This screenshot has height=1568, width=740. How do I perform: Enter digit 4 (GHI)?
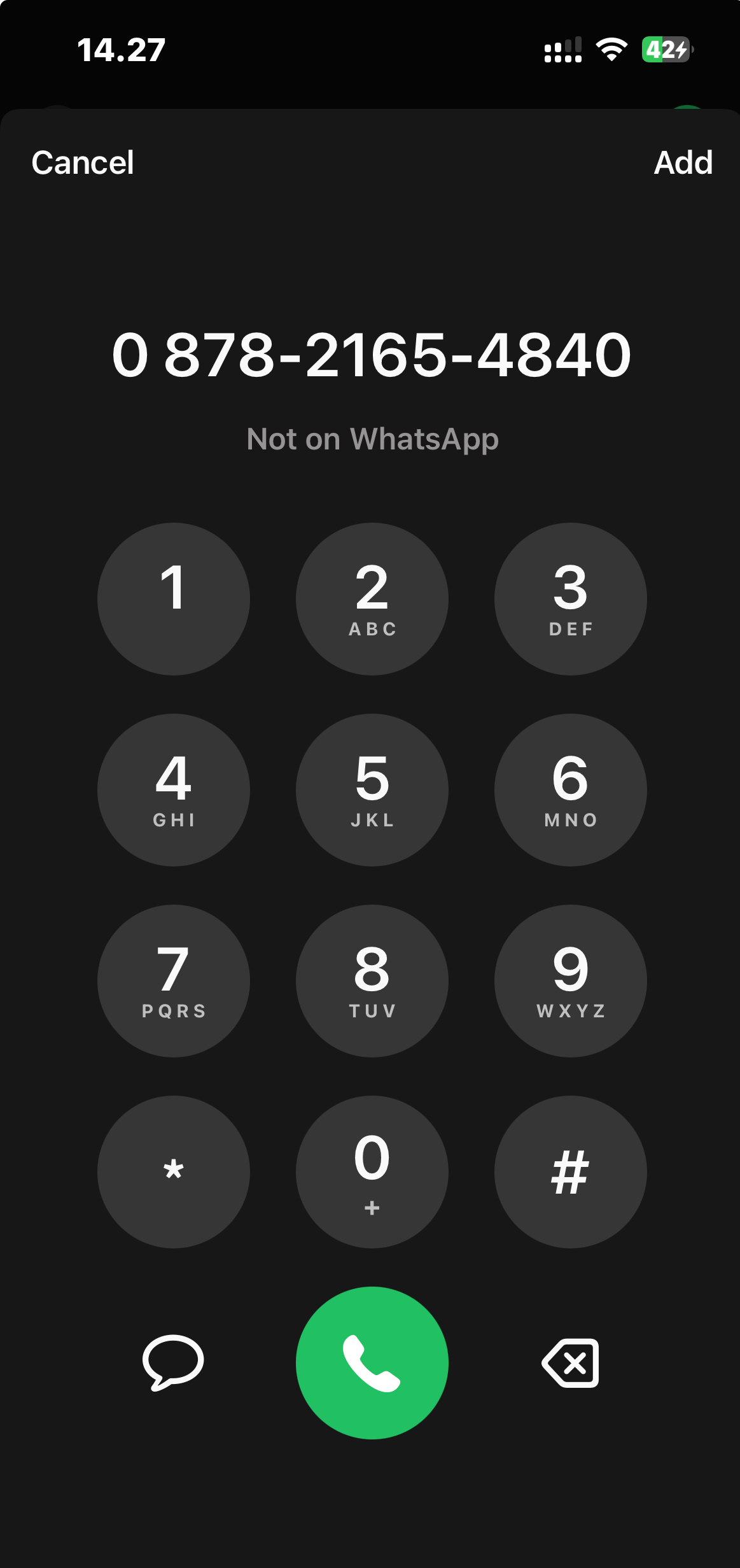[174, 790]
